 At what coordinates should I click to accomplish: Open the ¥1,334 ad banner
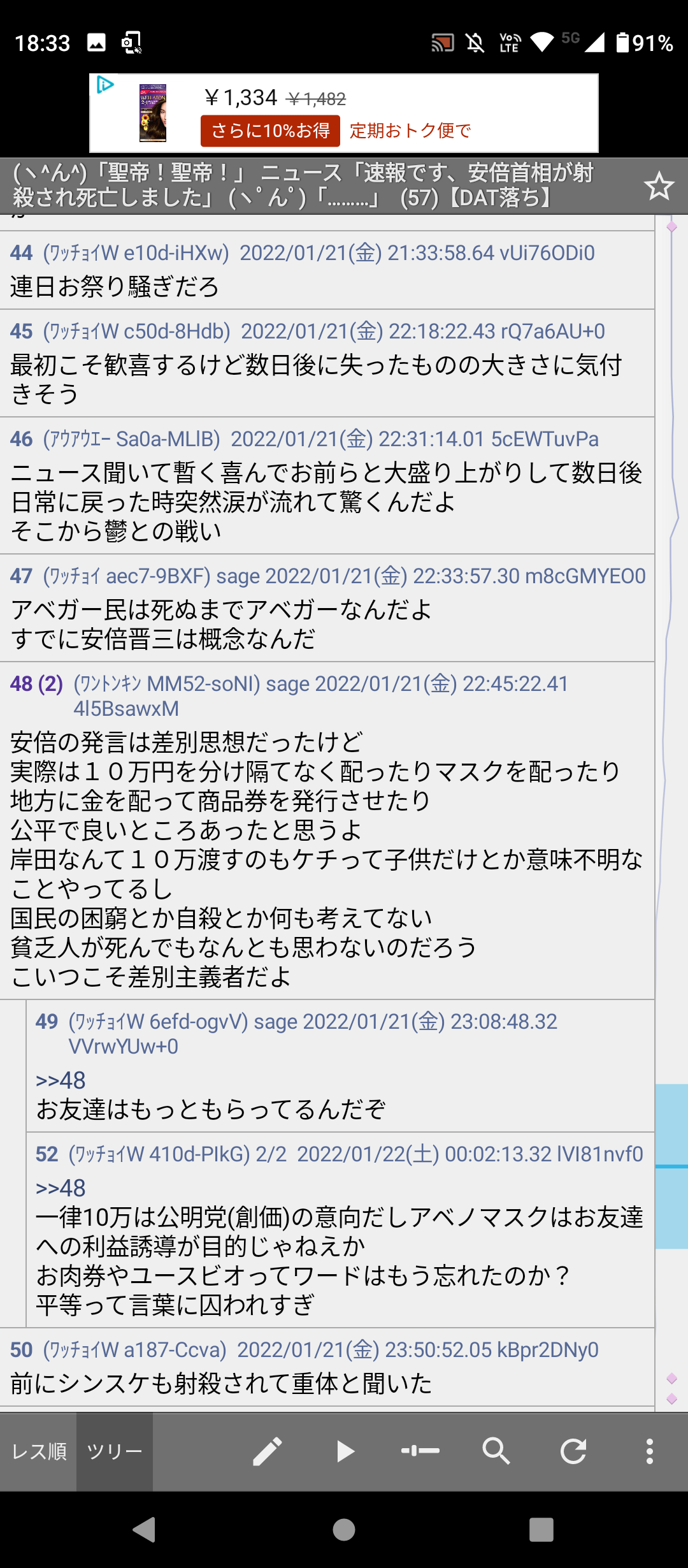pyautogui.click(x=344, y=113)
